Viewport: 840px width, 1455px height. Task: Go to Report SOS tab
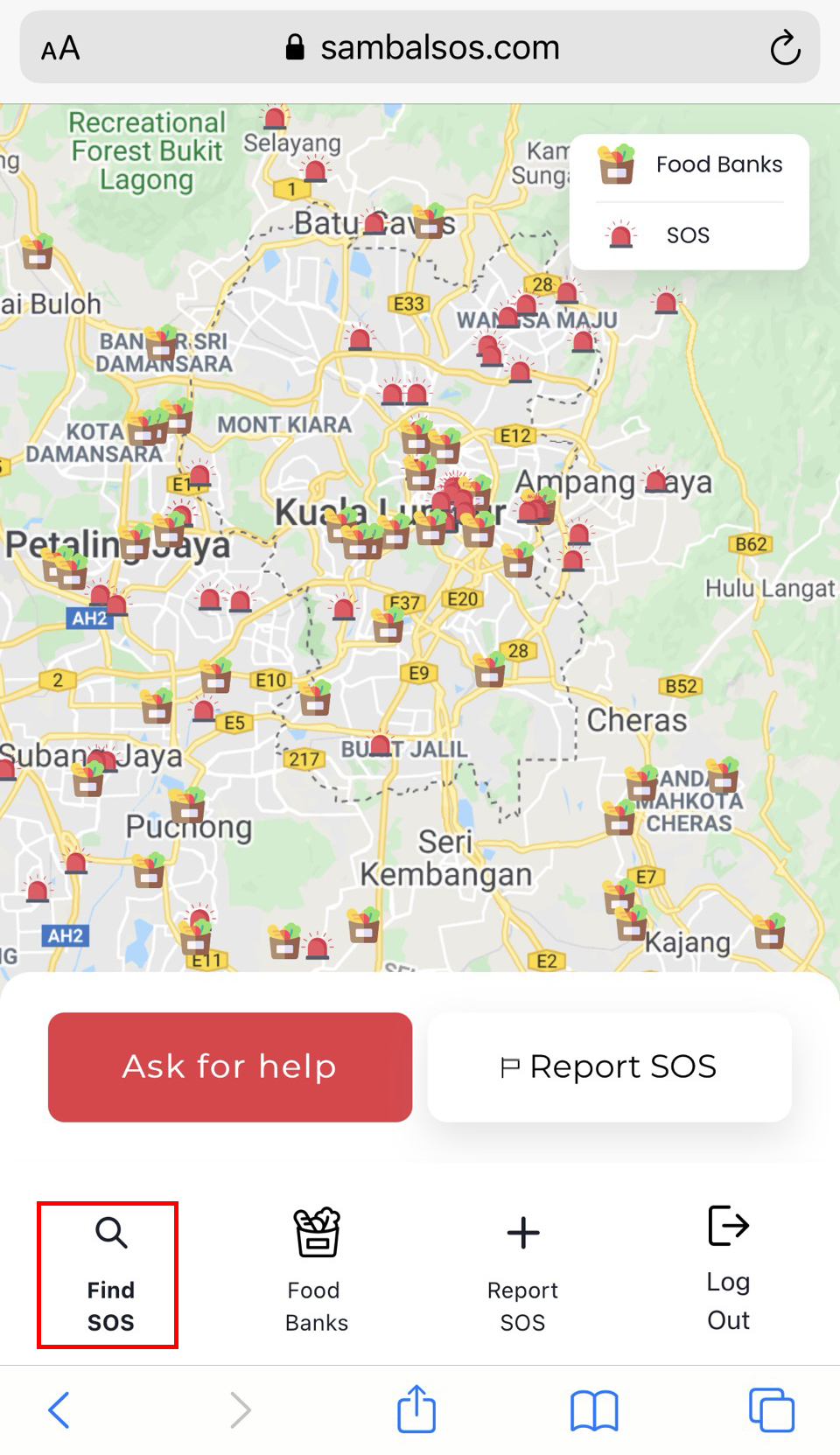pyautogui.click(x=522, y=1274)
